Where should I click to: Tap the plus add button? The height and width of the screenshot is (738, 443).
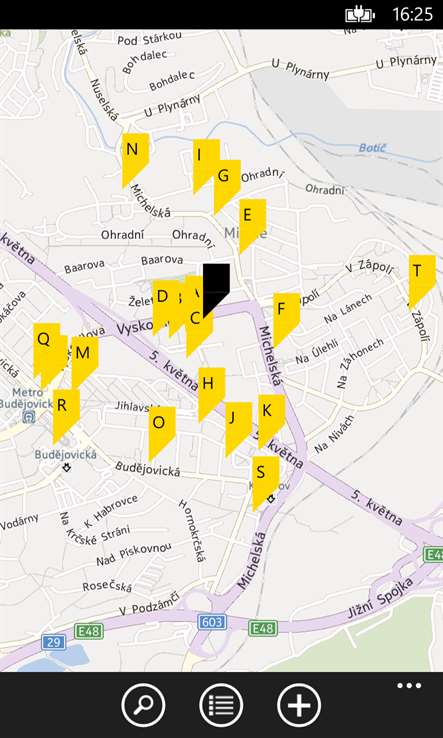tap(299, 705)
